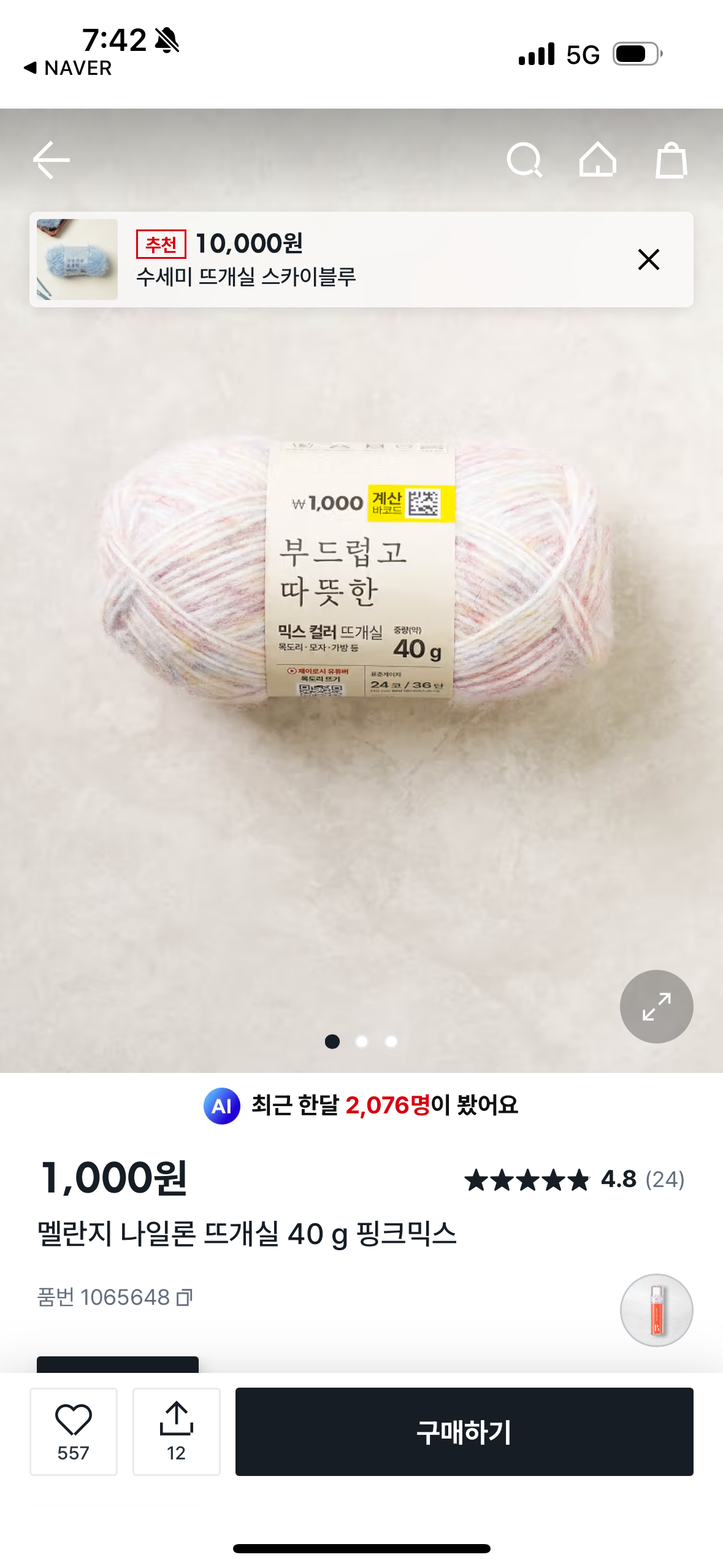Tap 구매하기 to buy the yarn
Viewport: 723px width, 1568px height.
[x=464, y=1431]
